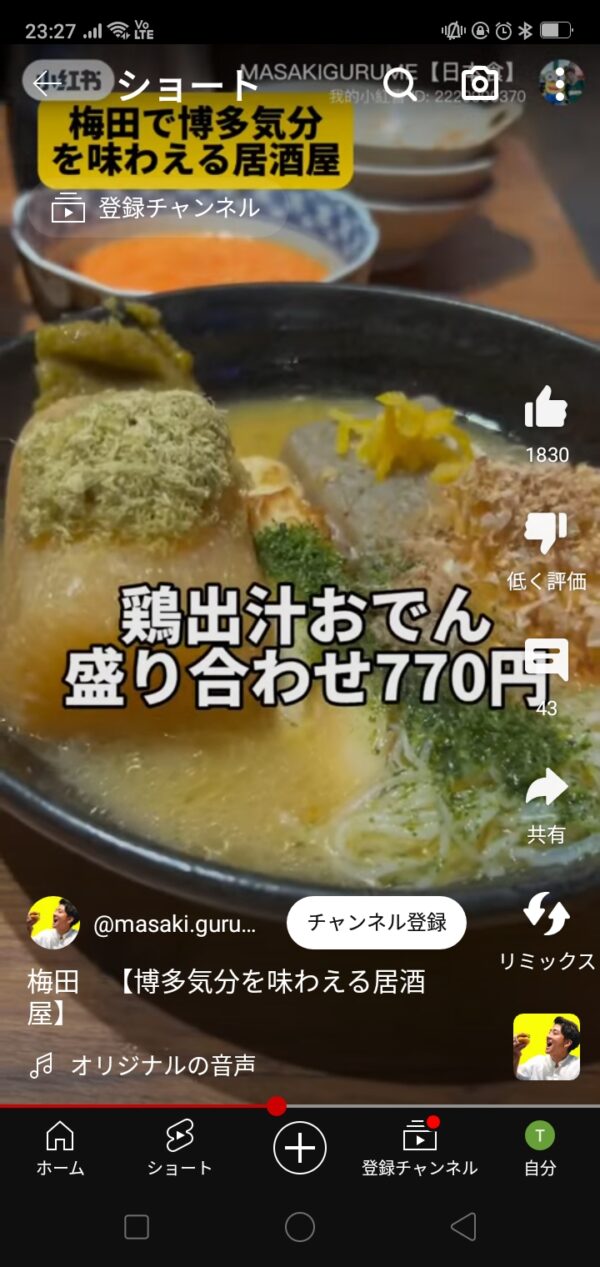Open the camera to create a Short
Screen dimensions: 600x1267
tap(480, 84)
